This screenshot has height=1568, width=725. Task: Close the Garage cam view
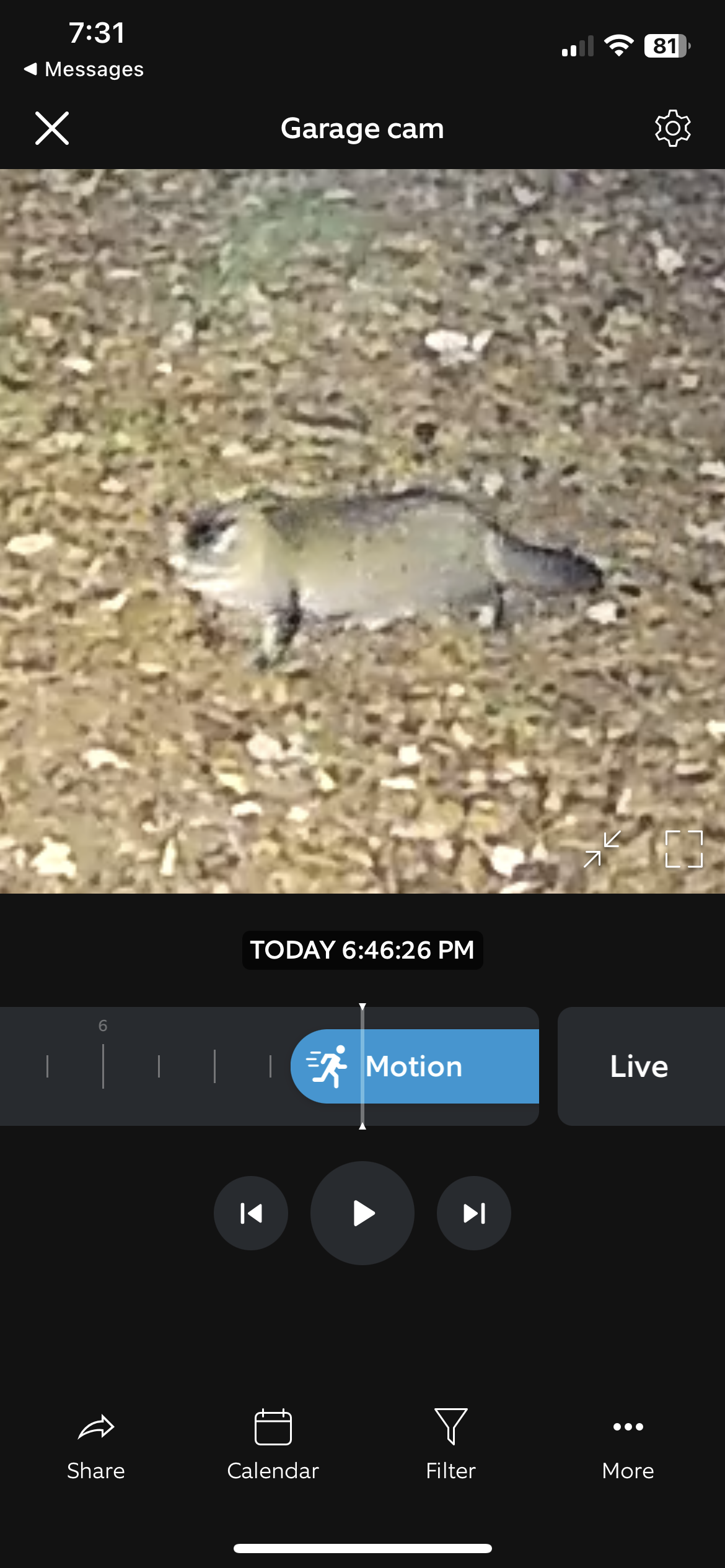[52, 128]
